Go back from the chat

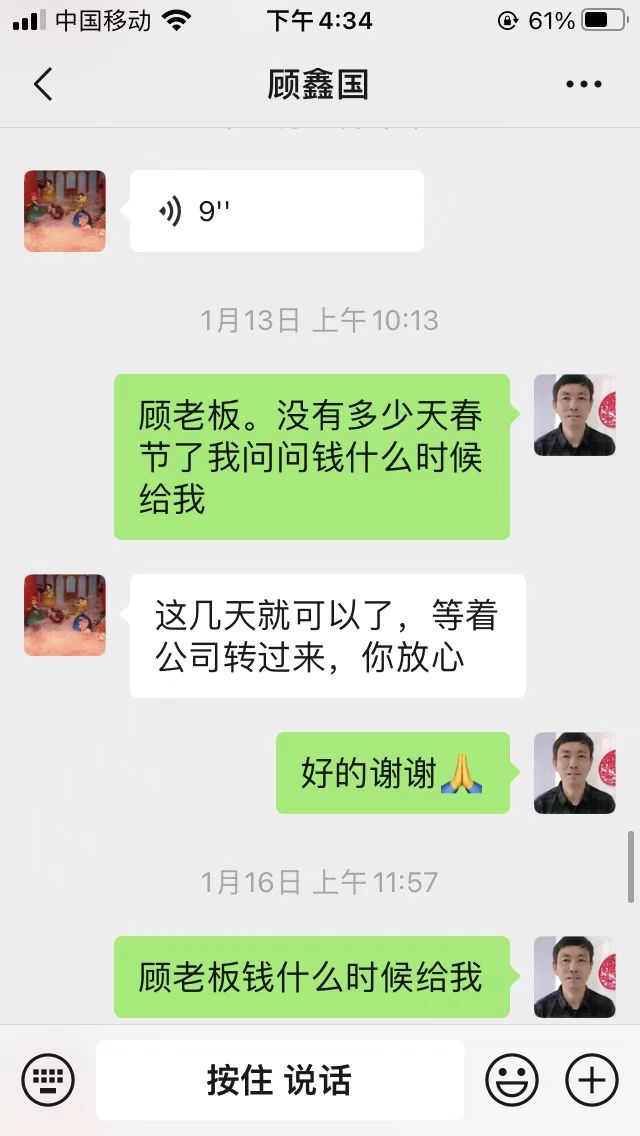43,85
